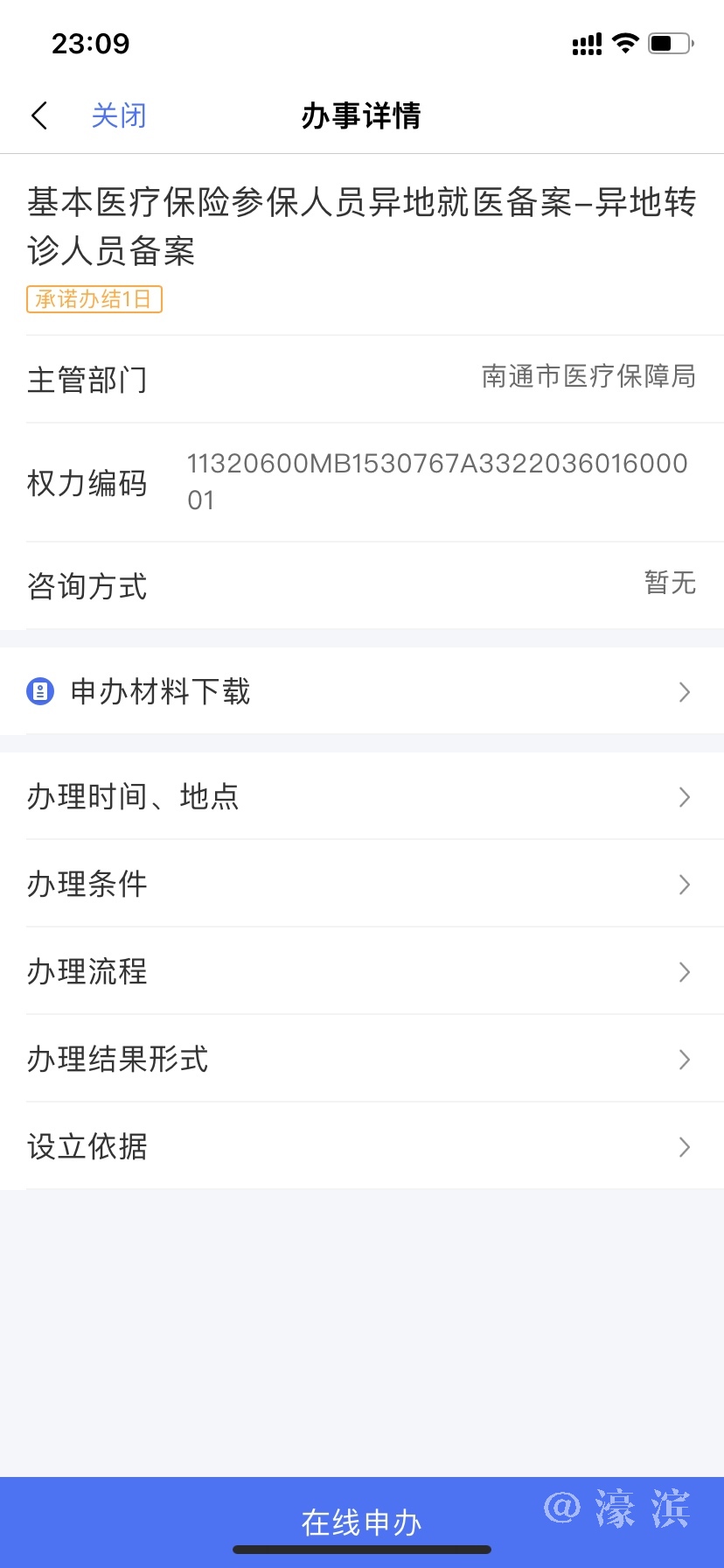Open 办理流程 process

coord(361,972)
